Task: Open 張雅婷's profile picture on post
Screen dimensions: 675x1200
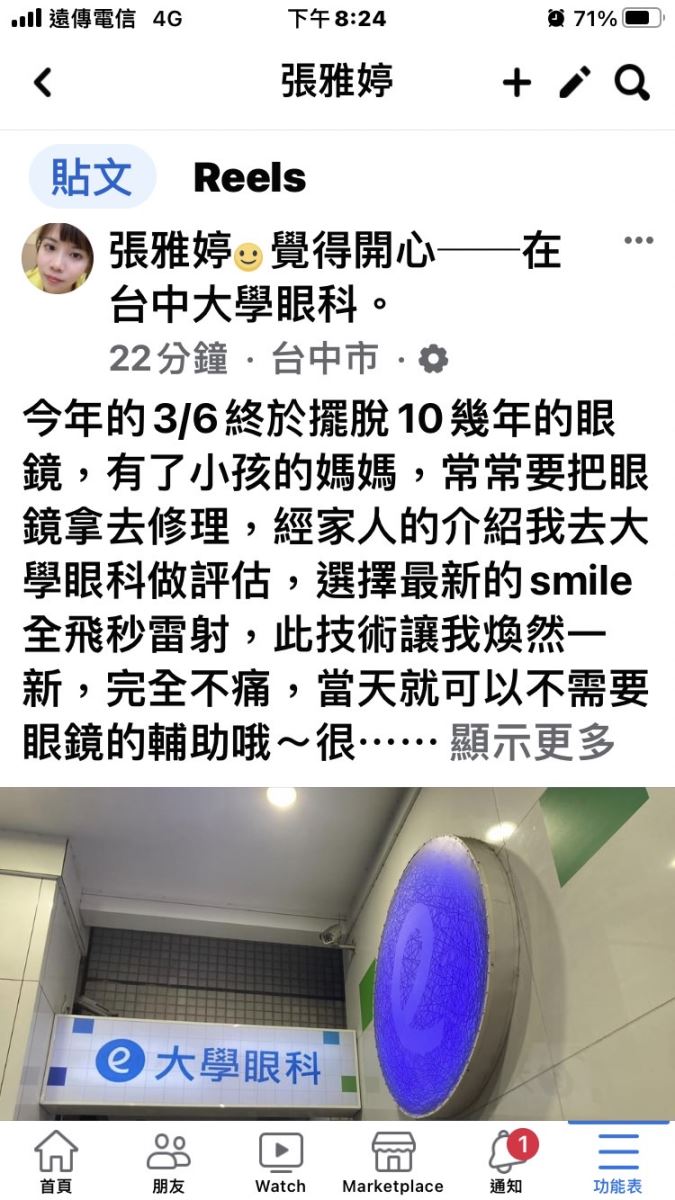Action: click(x=58, y=258)
